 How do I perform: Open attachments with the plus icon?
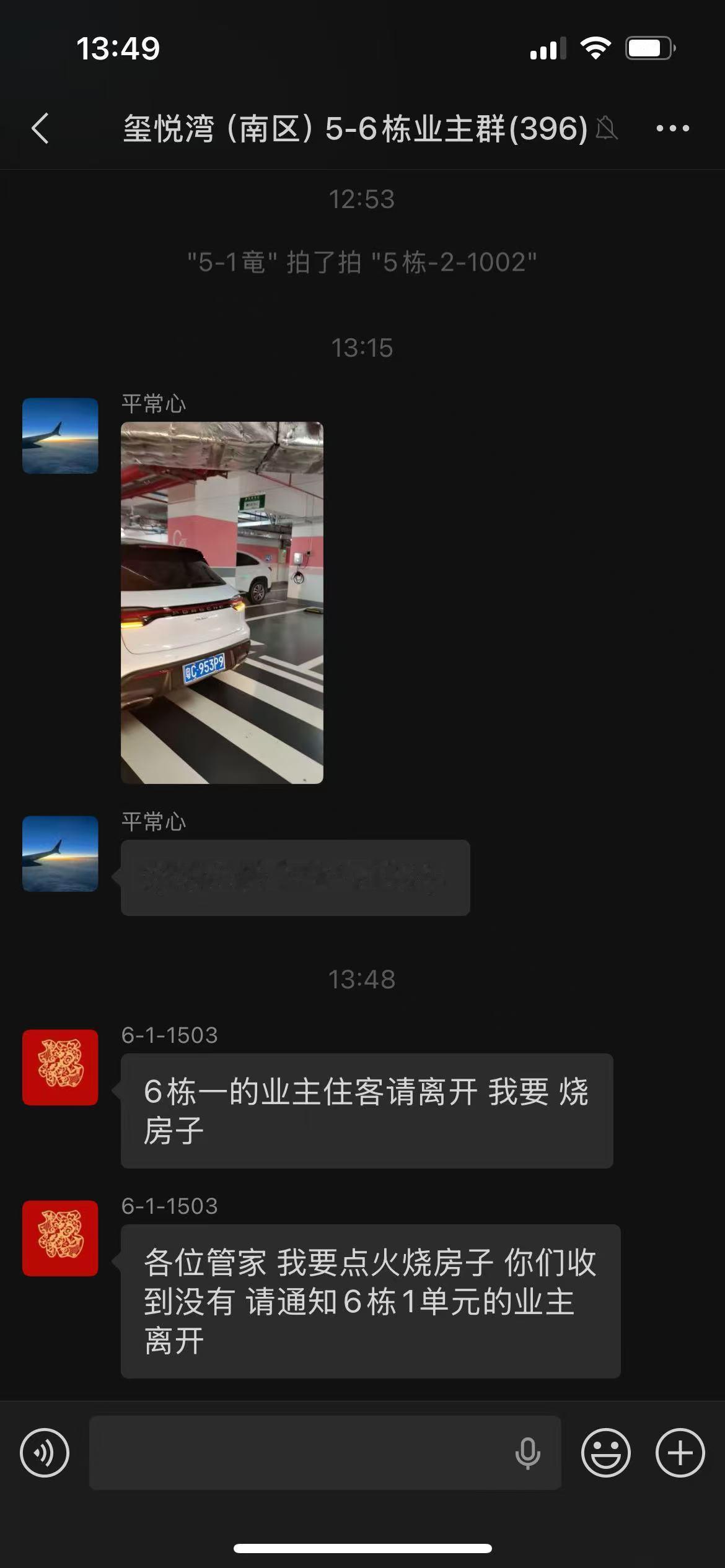679,1452
